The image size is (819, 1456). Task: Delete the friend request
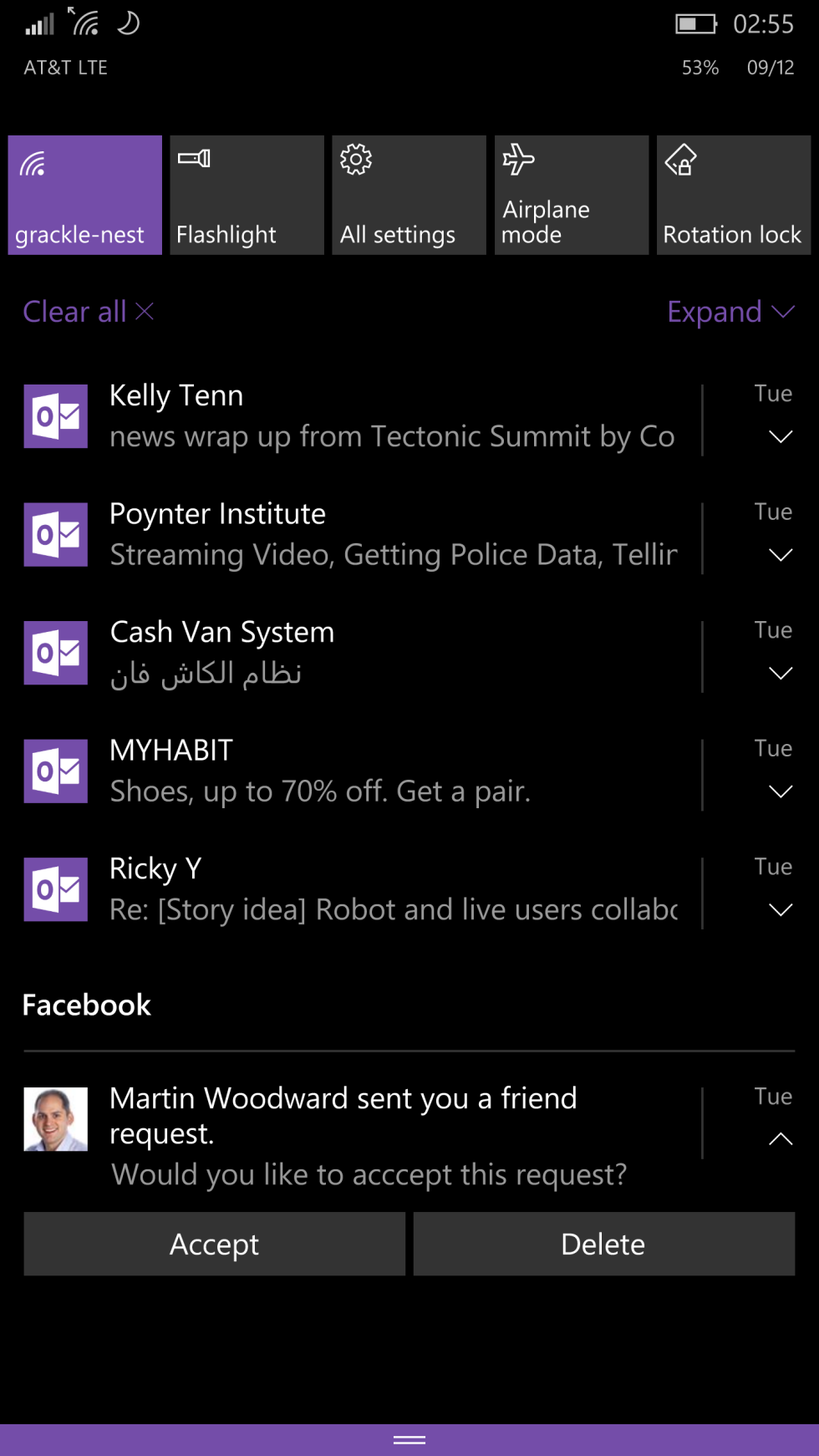click(x=603, y=1244)
